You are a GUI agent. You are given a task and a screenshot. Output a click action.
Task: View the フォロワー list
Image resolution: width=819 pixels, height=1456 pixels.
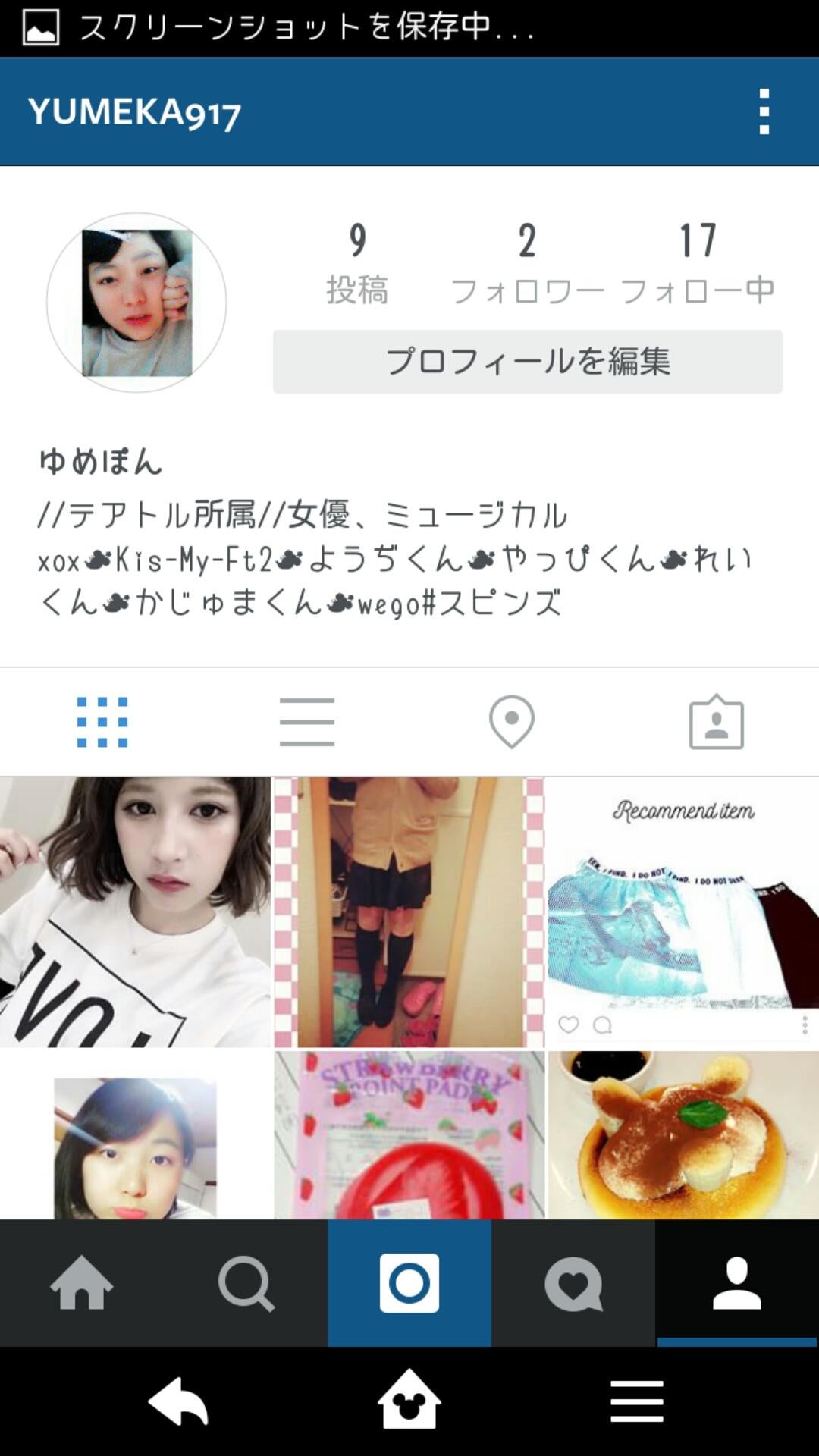tap(527, 263)
